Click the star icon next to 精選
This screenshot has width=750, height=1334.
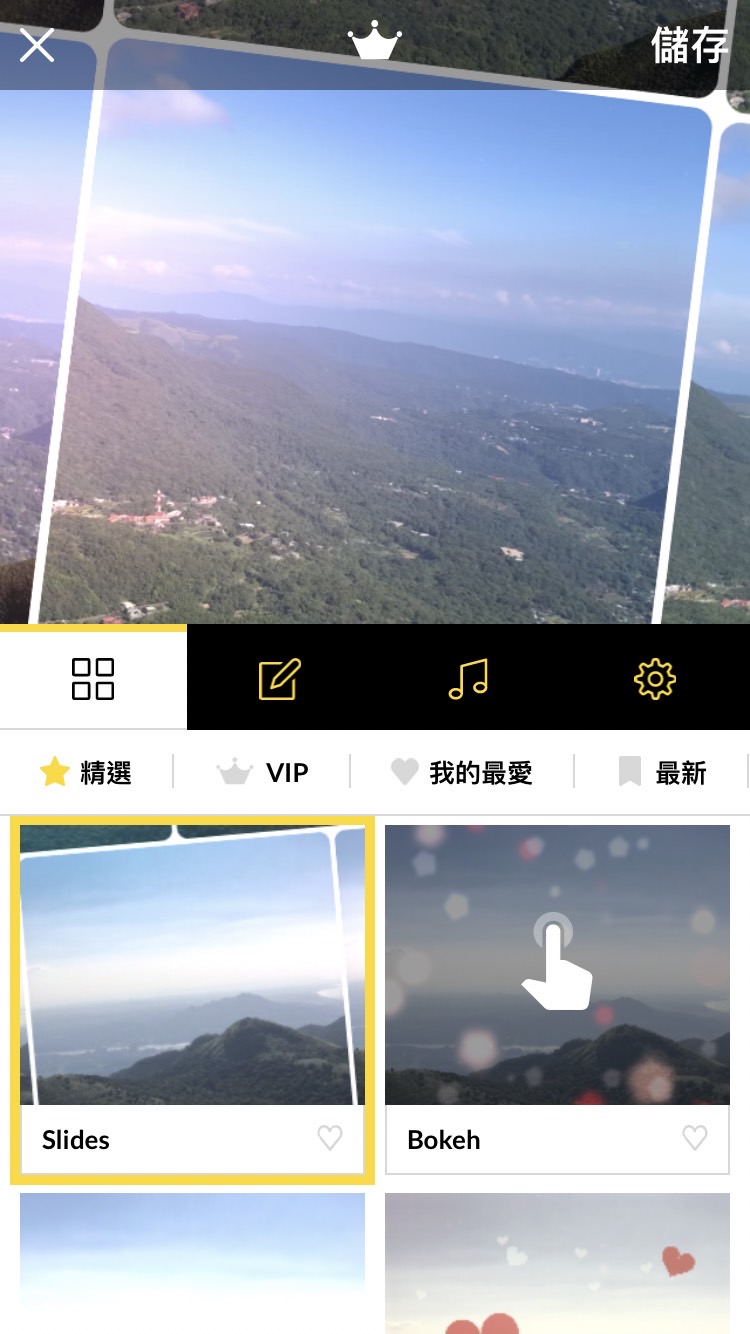click(55, 771)
